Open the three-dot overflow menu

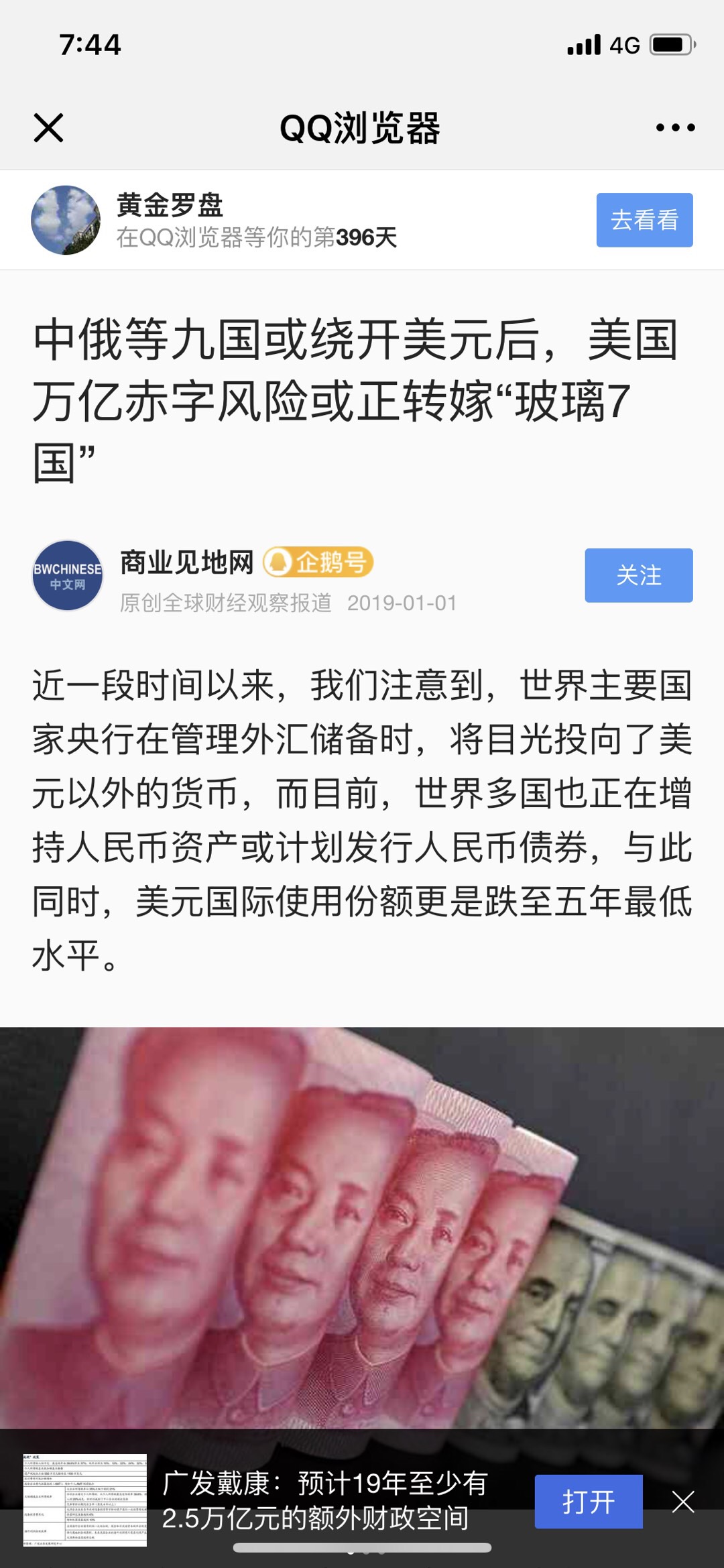click(675, 127)
